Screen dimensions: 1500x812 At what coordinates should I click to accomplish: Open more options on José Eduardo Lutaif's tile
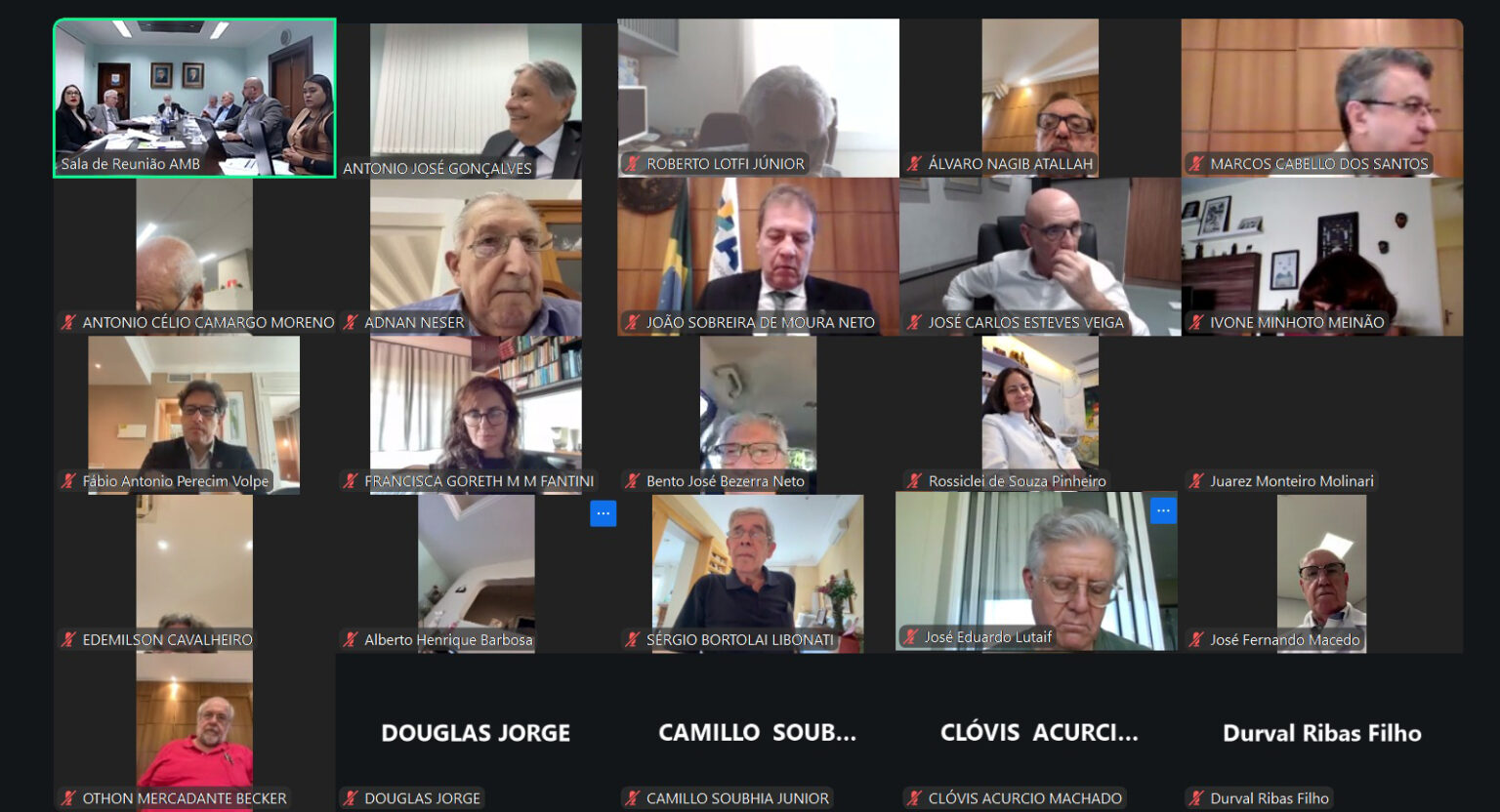(1162, 510)
